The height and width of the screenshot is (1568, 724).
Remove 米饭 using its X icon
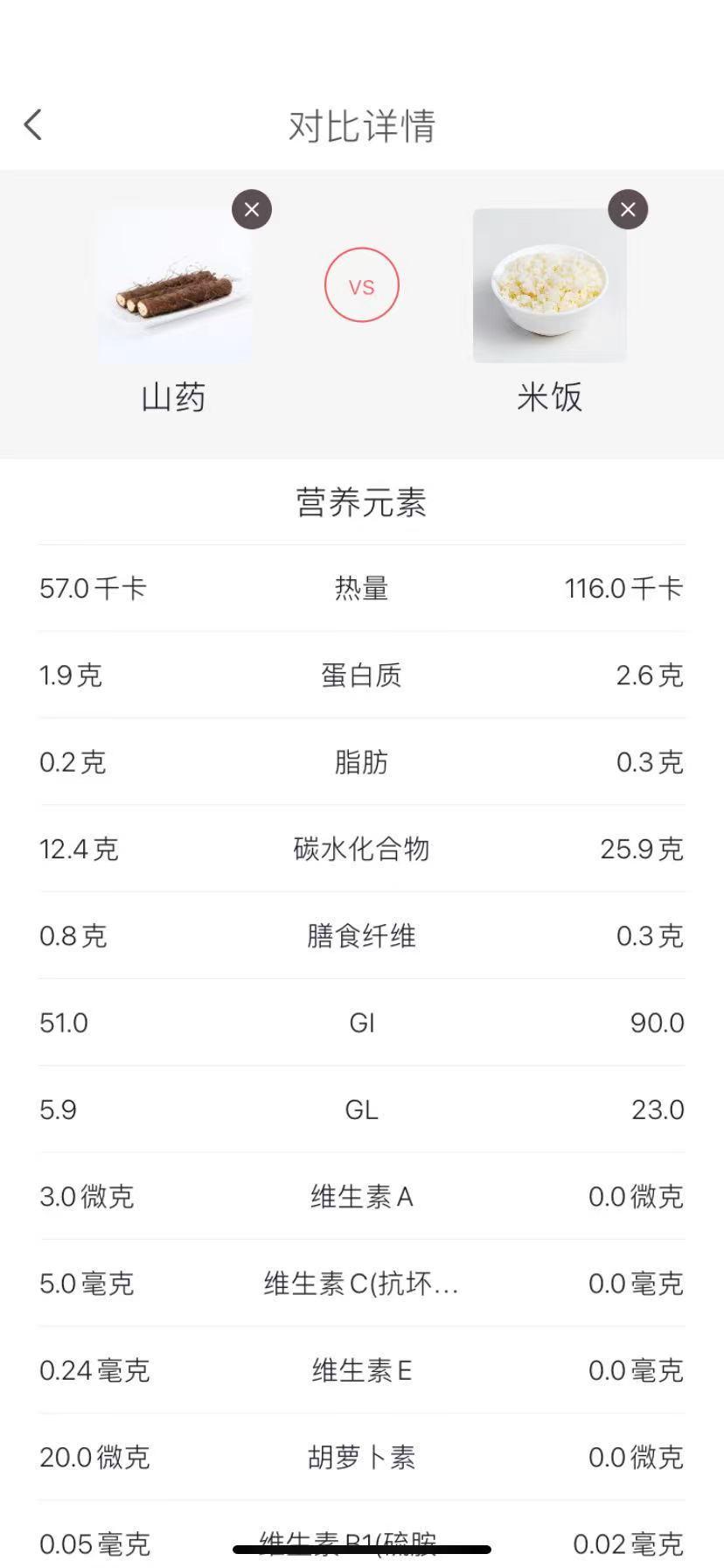(x=628, y=209)
